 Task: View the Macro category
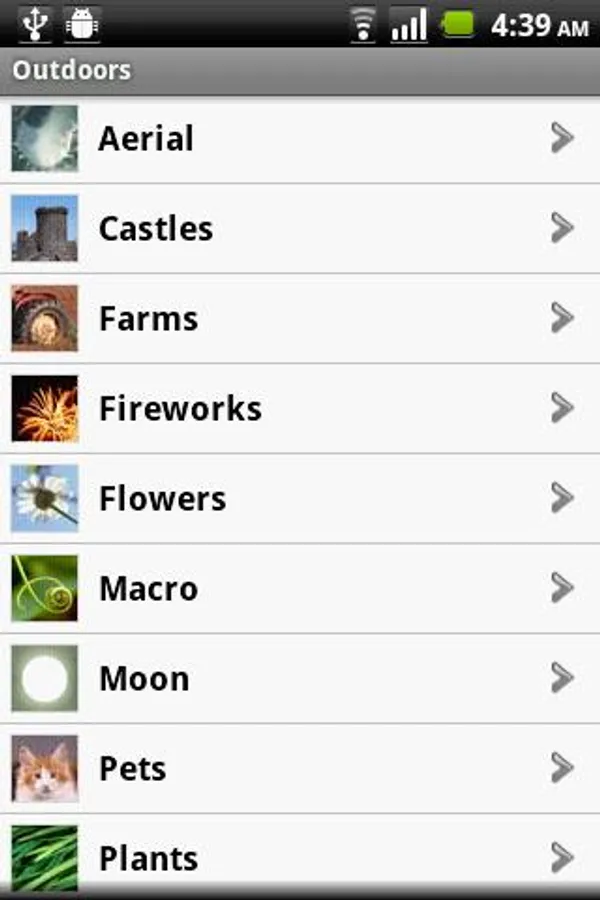pos(300,589)
